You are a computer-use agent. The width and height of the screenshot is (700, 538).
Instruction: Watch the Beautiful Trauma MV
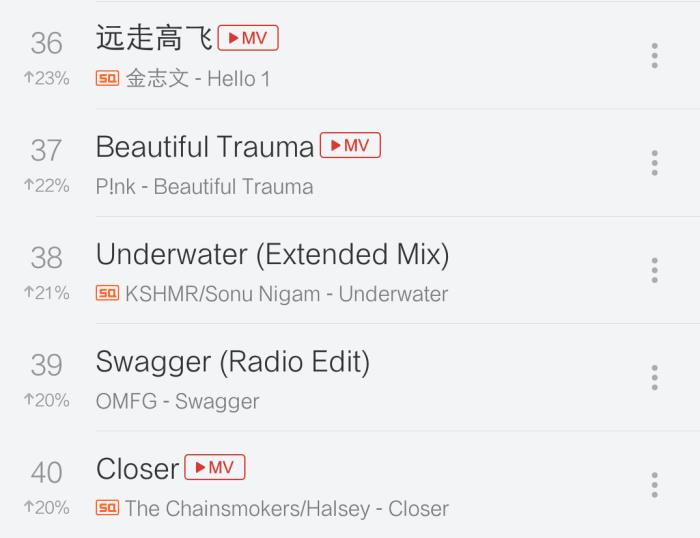pos(350,146)
